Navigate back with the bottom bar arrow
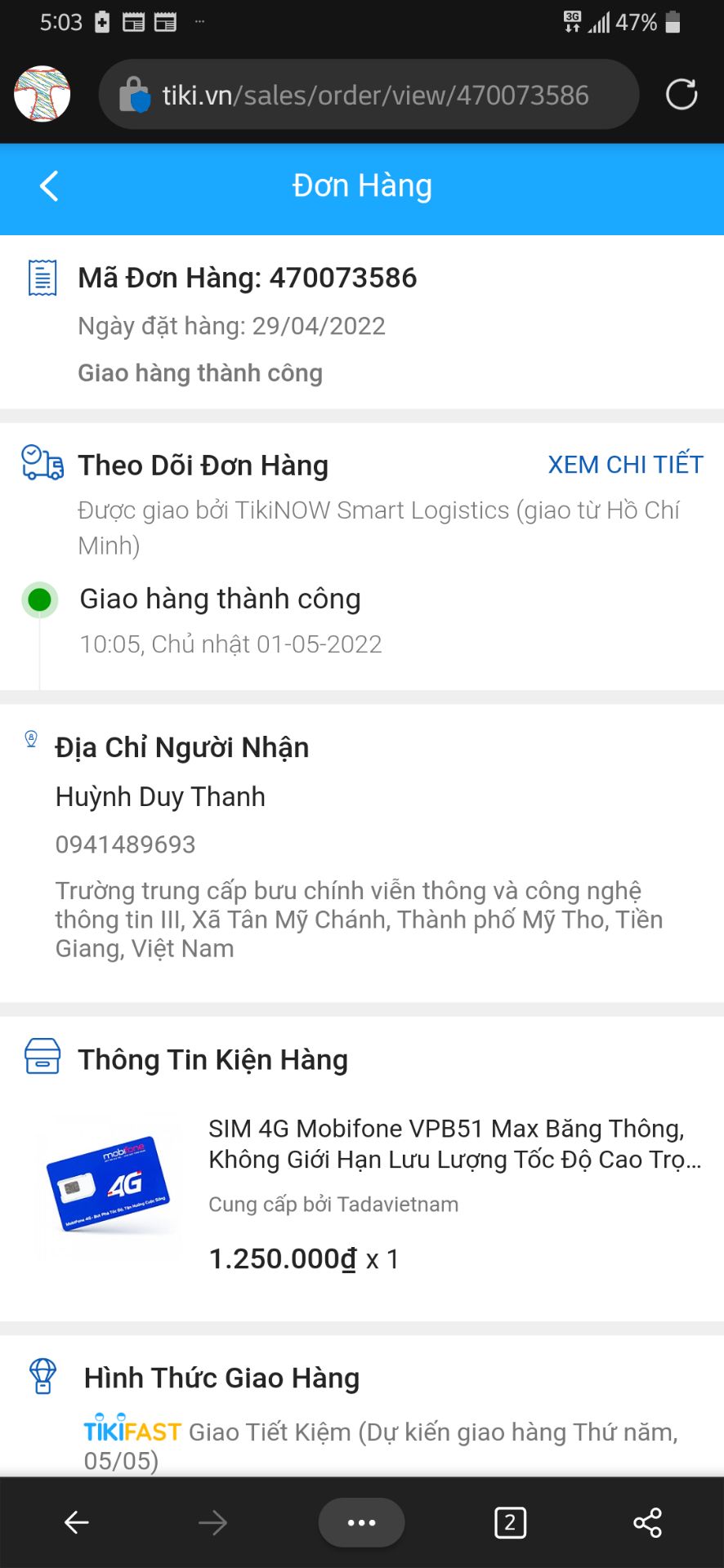 75,1521
